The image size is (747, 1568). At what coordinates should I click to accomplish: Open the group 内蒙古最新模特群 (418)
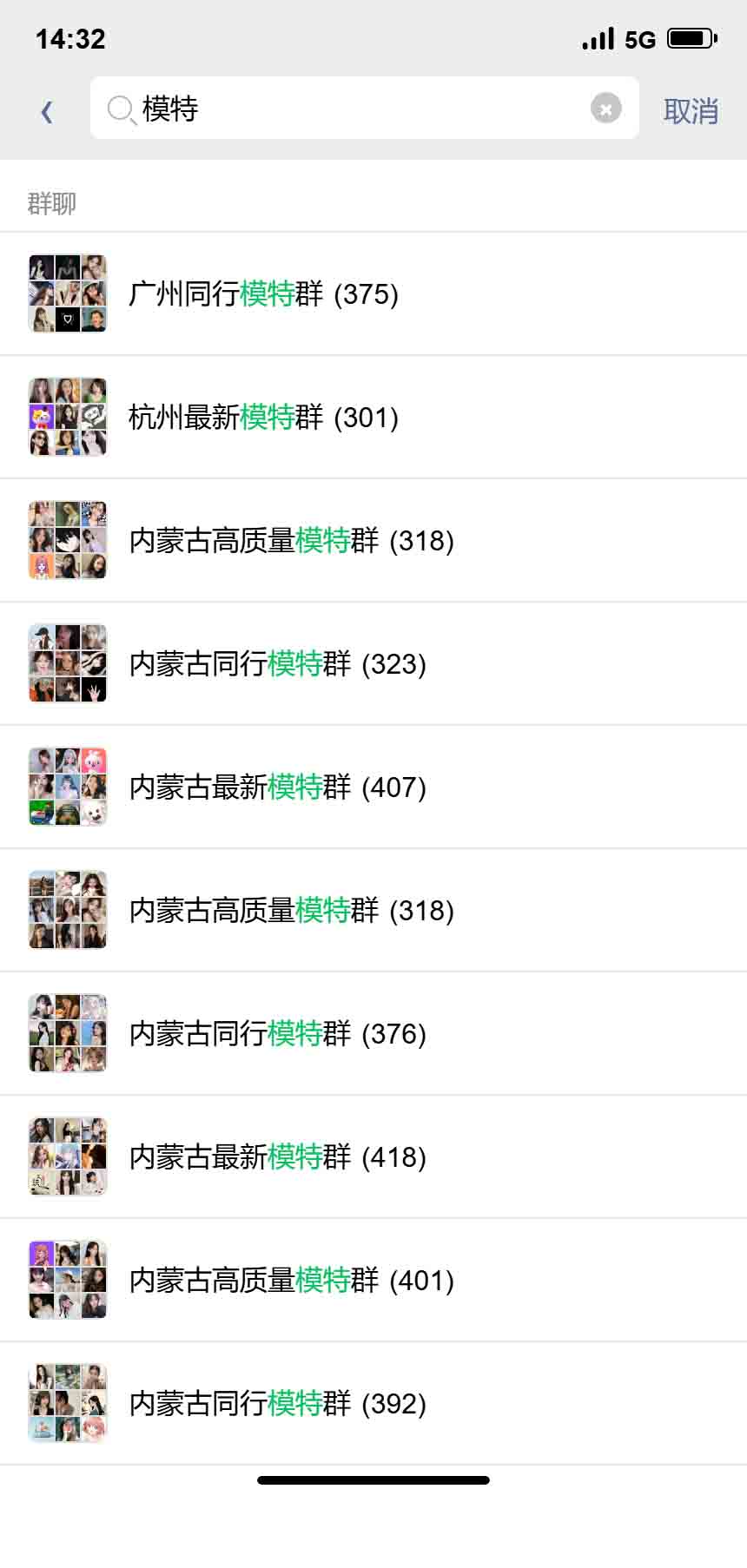point(373,1156)
